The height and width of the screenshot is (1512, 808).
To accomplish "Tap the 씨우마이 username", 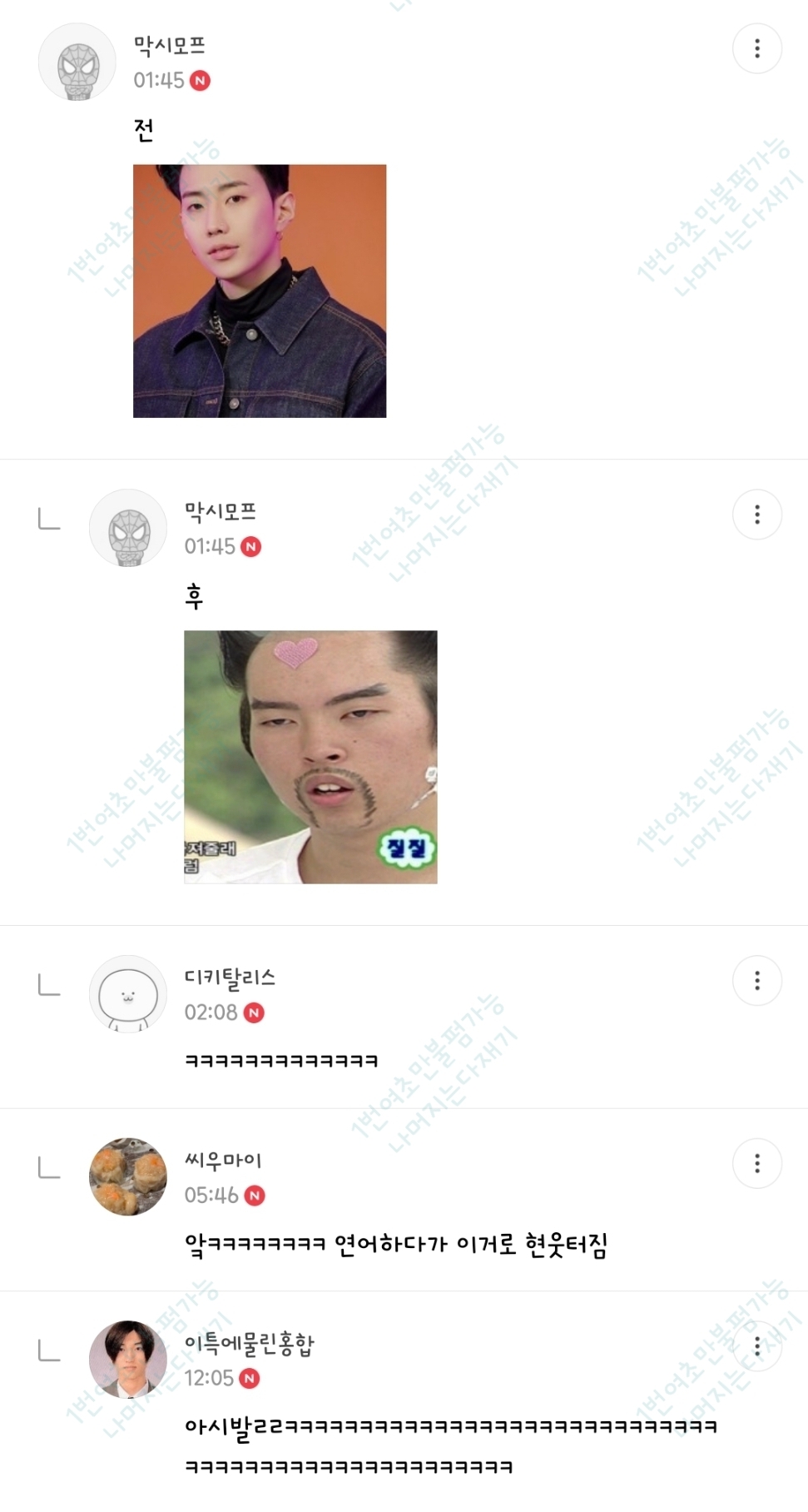I will (x=223, y=1160).
